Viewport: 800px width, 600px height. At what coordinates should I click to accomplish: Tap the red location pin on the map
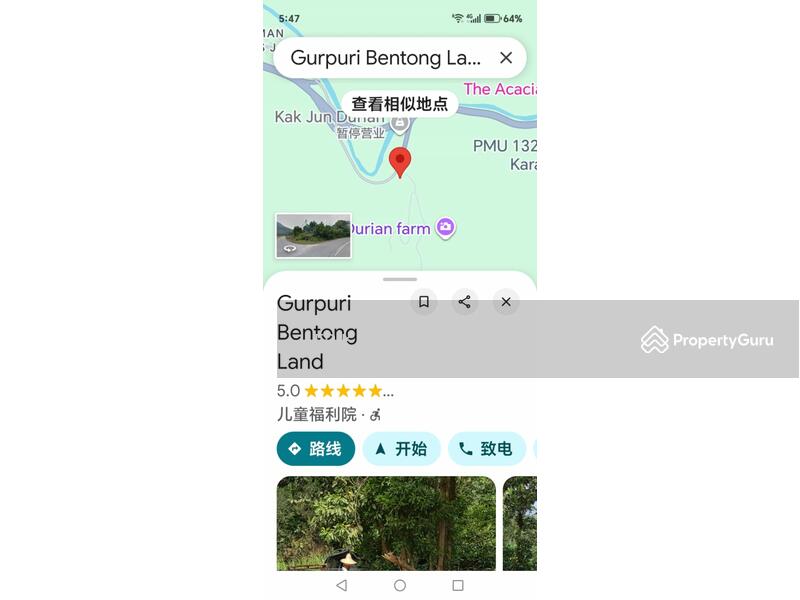400,161
